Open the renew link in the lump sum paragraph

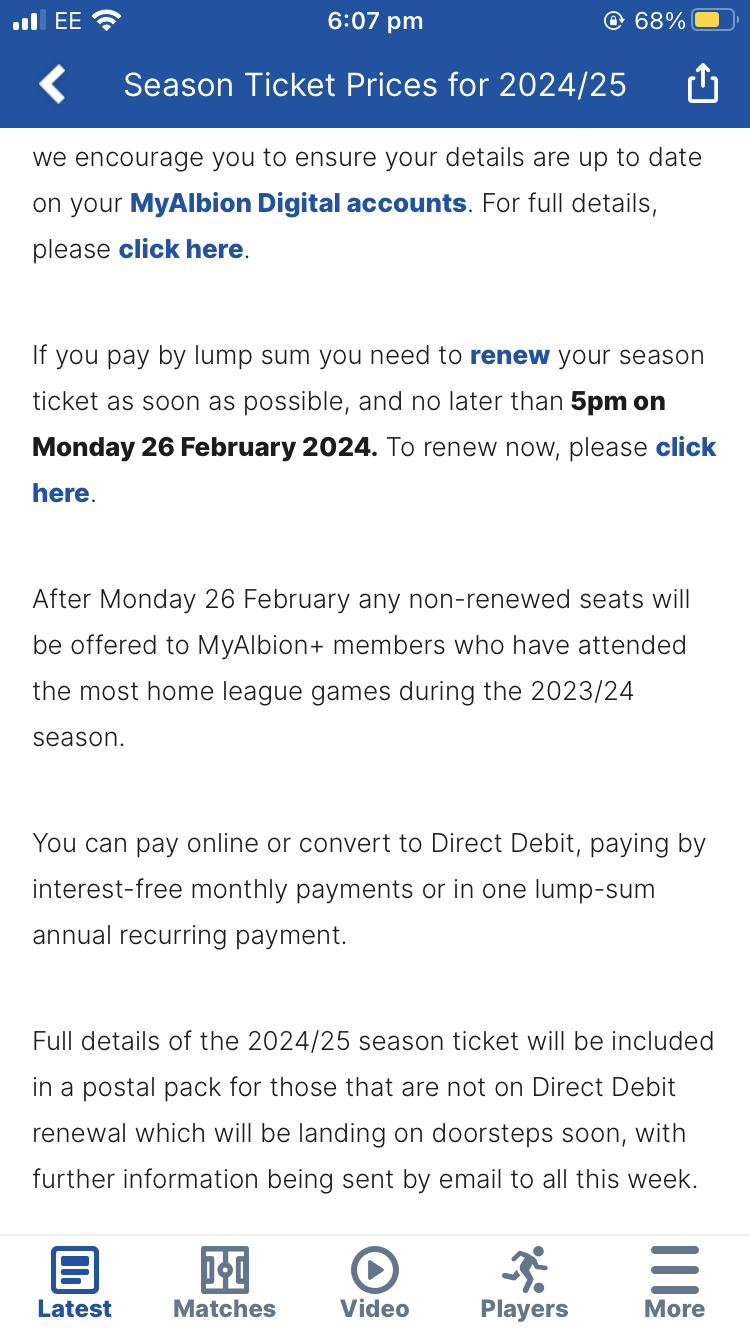tap(510, 355)
